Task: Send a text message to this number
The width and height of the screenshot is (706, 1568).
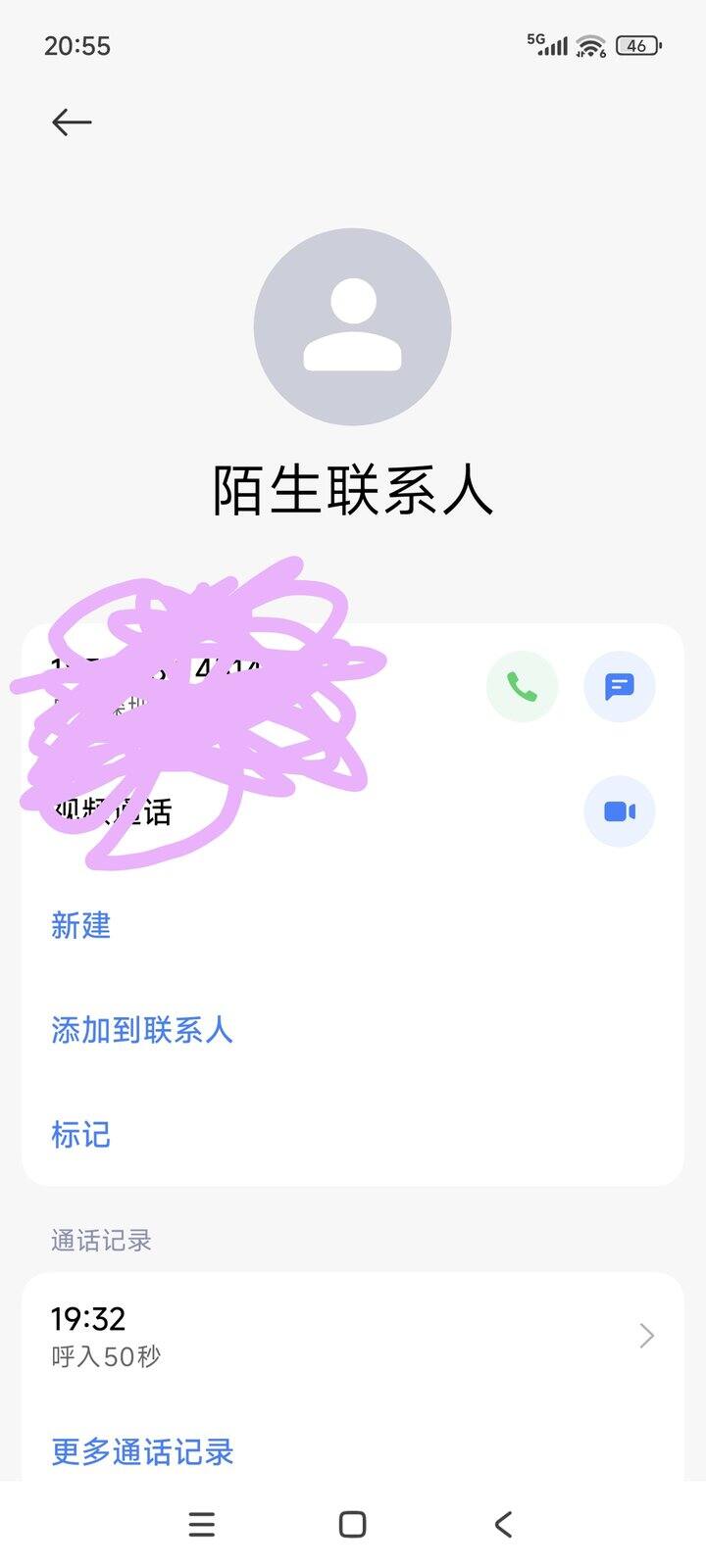Action: [x=619, y=687]
